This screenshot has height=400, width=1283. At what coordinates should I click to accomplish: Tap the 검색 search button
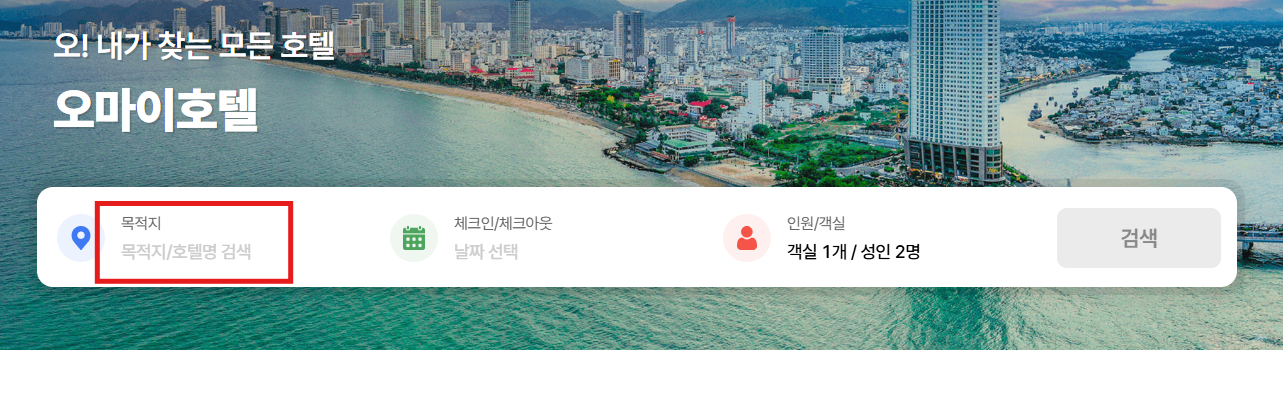1138,238
